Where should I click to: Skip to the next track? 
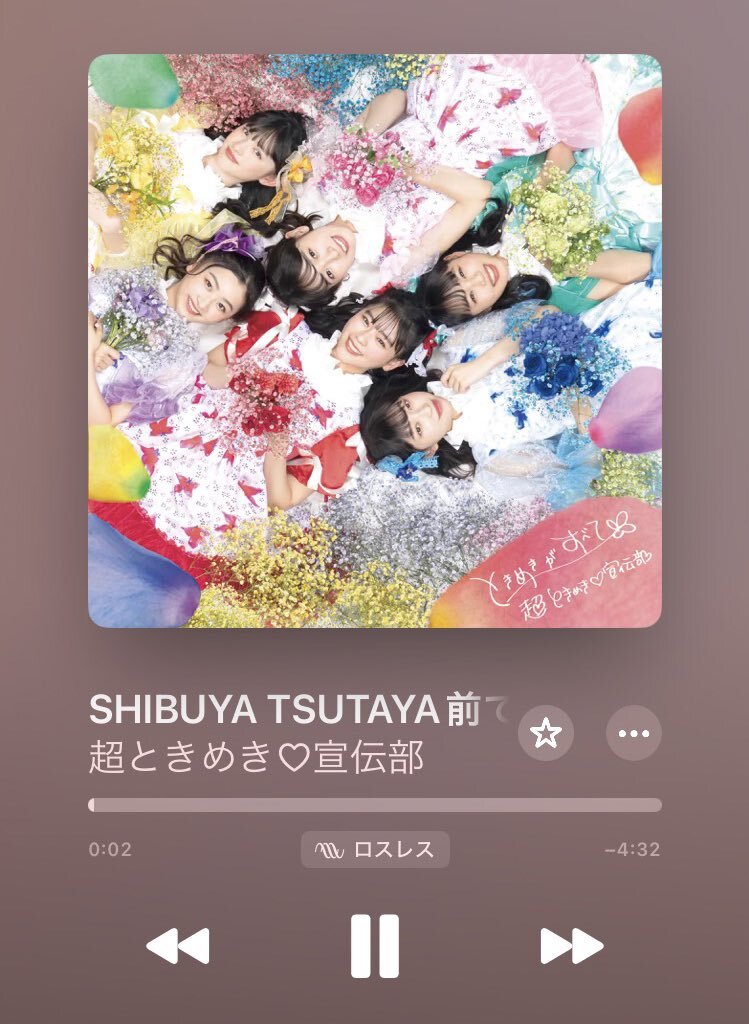[571, 945]
